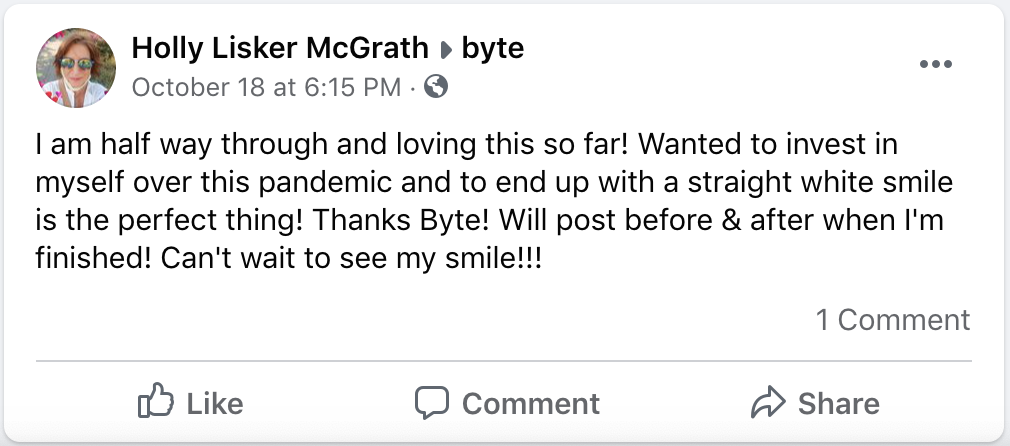Open Holly Lisker McGrath's profile name
Viewport: 1010px width, 446px height.
click(280, 47)
